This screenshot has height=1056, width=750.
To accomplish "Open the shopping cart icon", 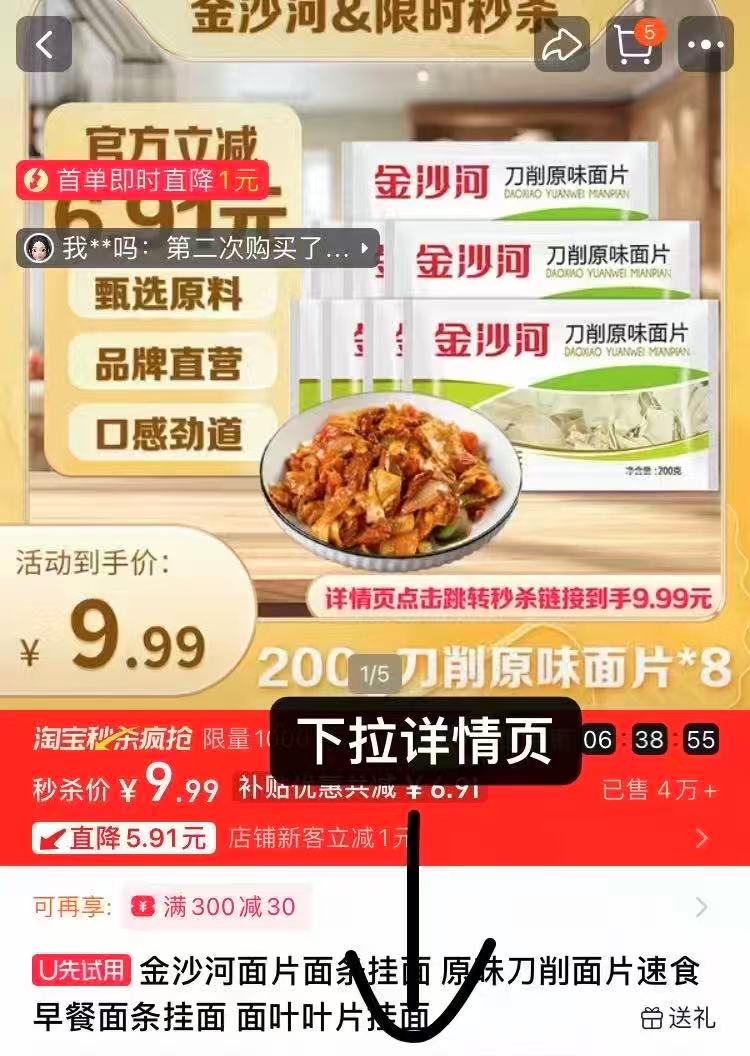I will coord(635,44).
